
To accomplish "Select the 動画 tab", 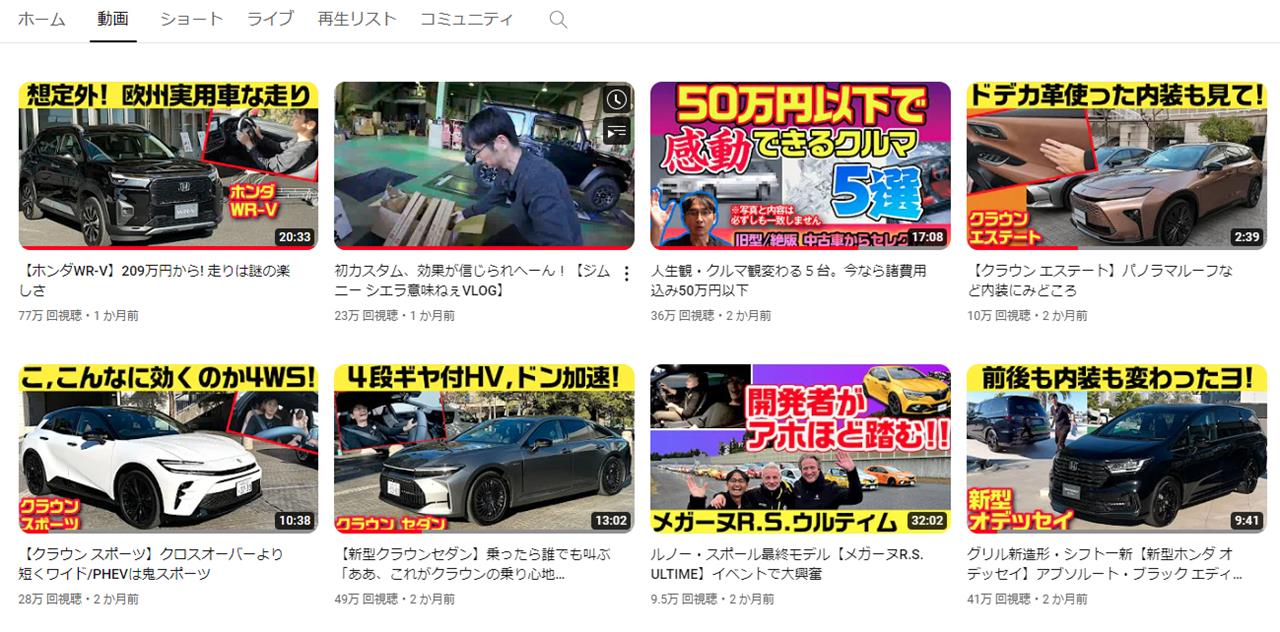I will point(113,19).
